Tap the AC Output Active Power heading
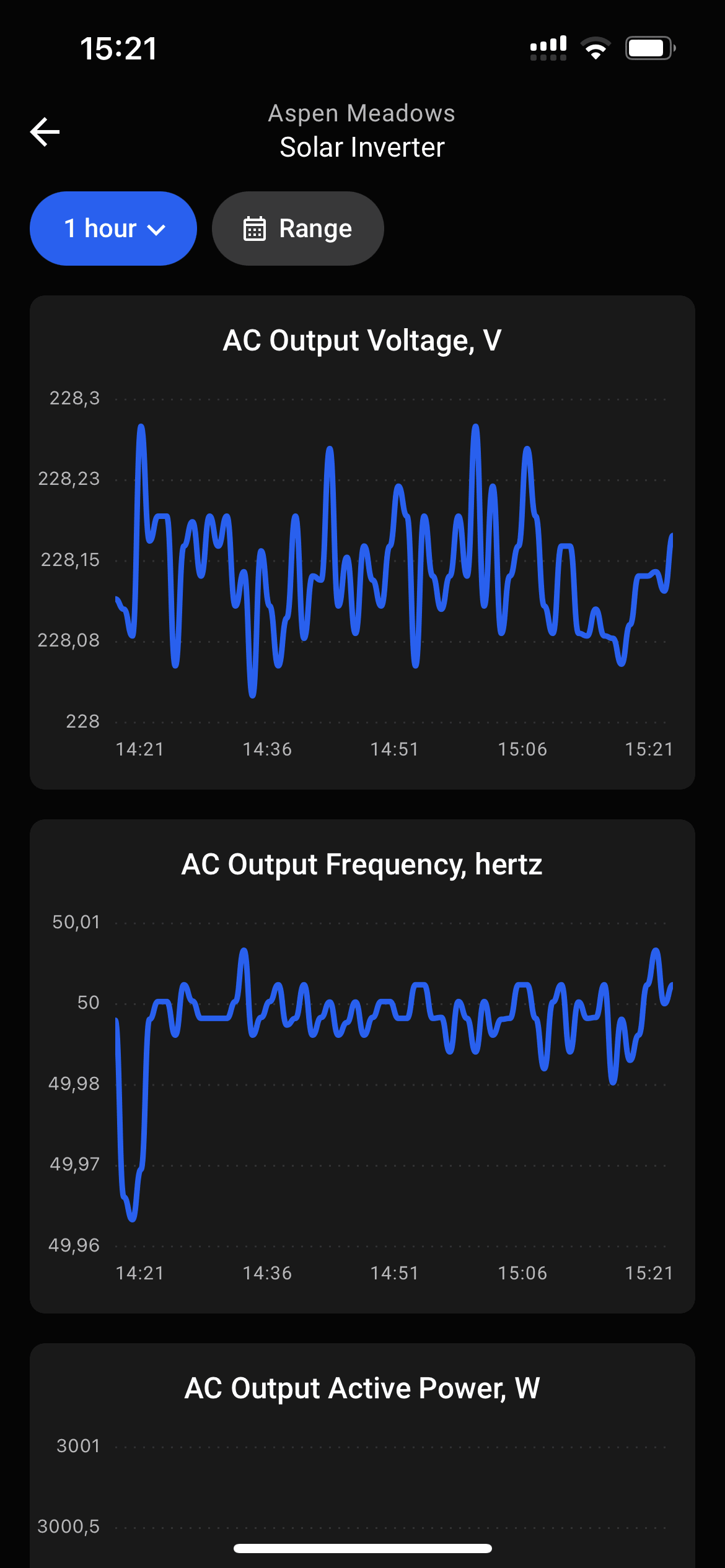The height and width of the screenshot is (1568, 725). 362,1387
